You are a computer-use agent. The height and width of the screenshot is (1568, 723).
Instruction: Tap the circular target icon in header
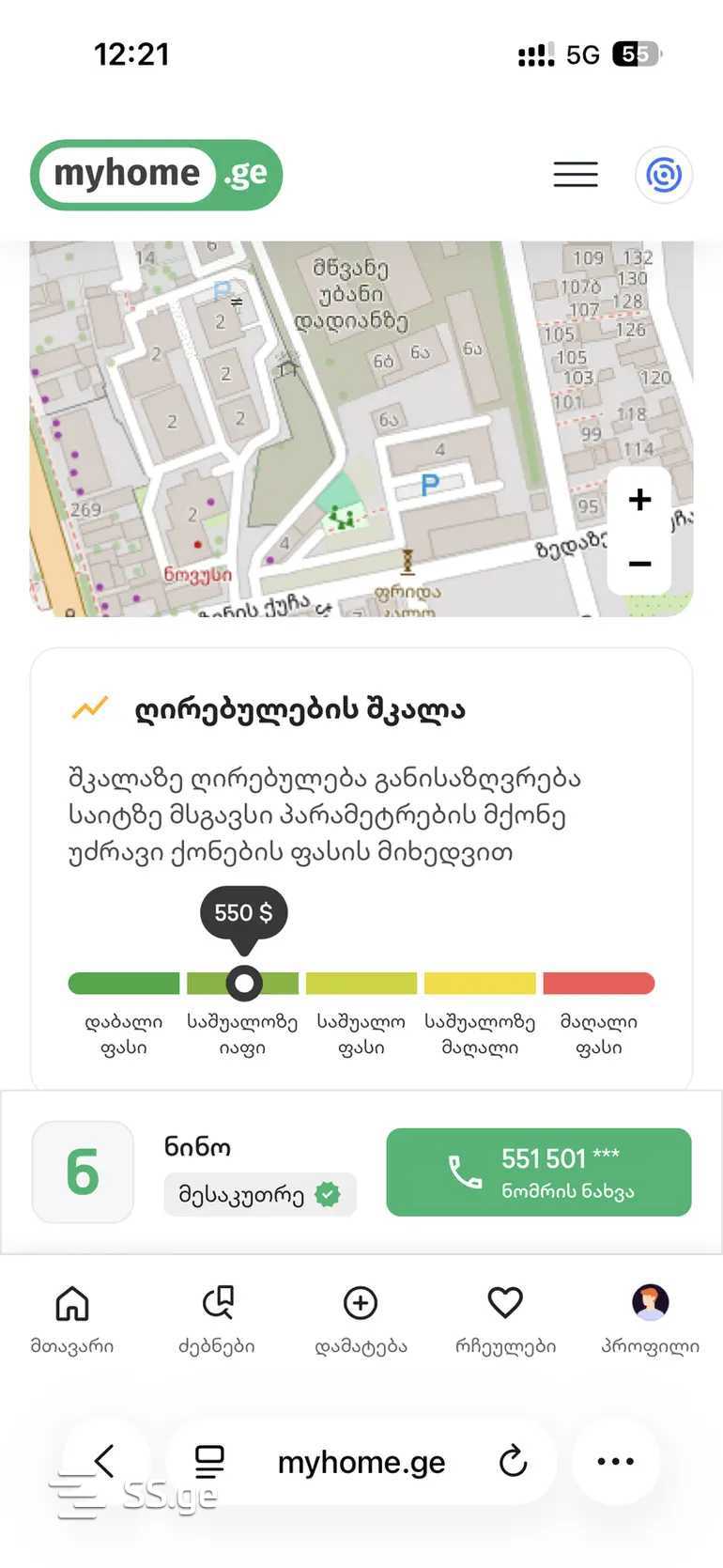[x=664, y=175]
